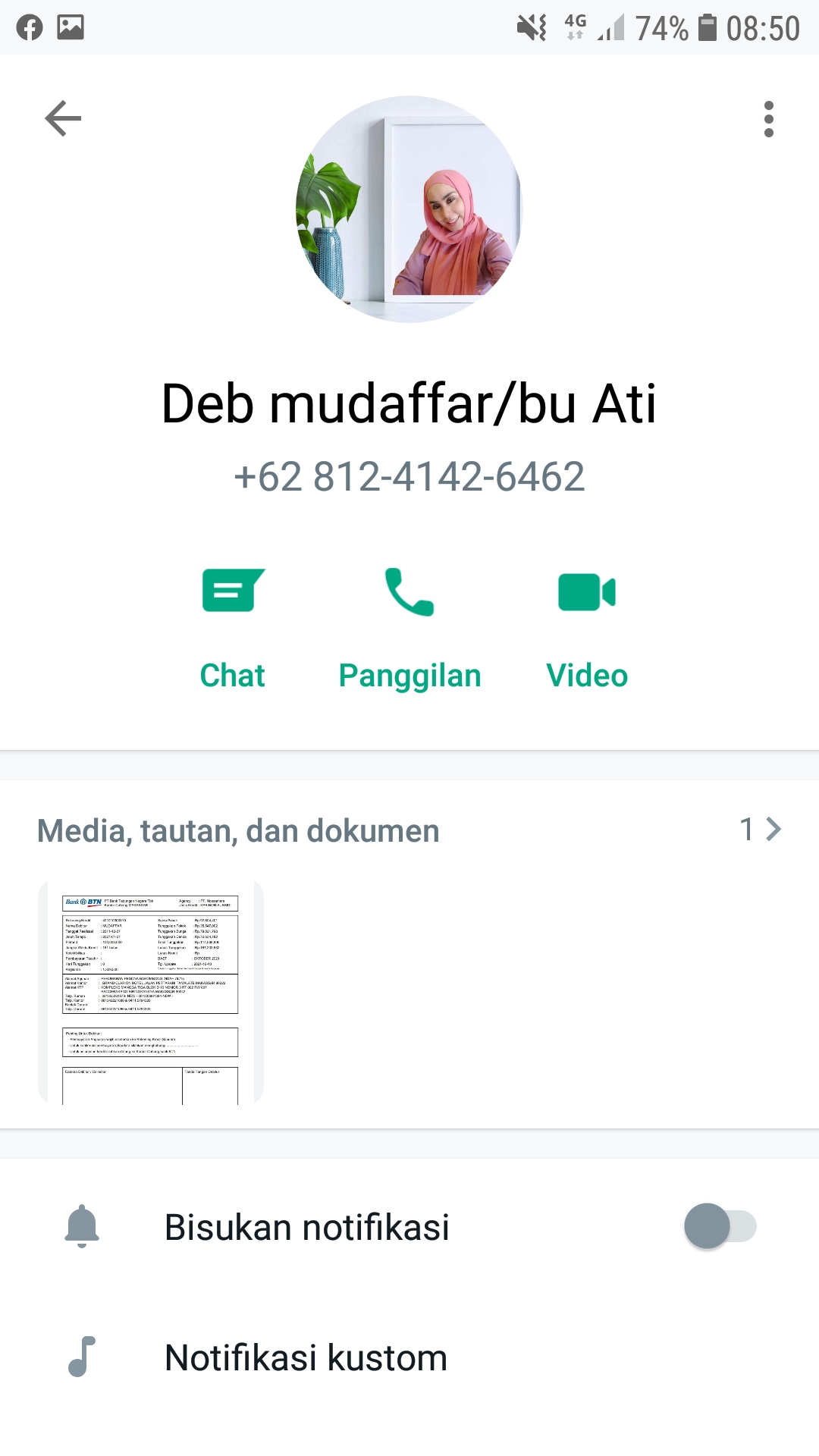
Task: Open the Bank BTN document thumbnail
Action: [151, 993]
